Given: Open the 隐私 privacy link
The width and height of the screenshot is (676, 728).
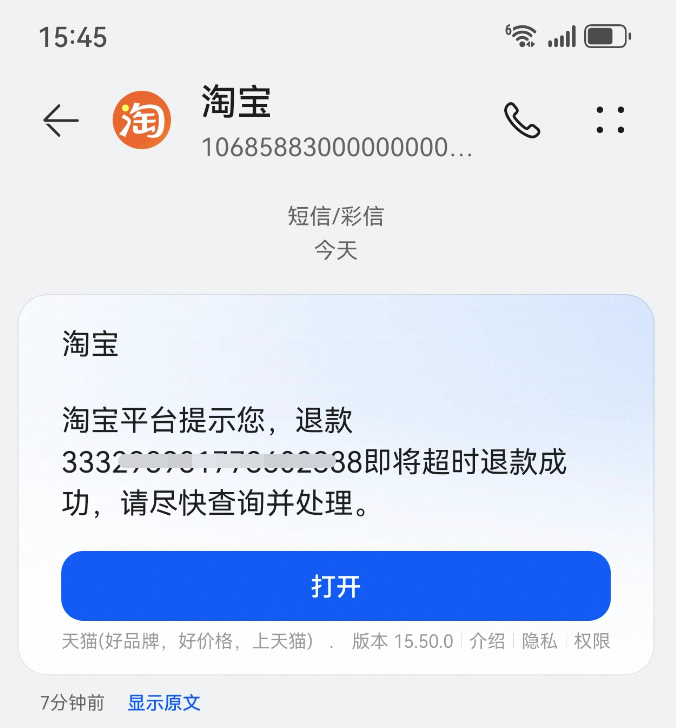Looking at the screenshot, I should [x=540, y=641].
